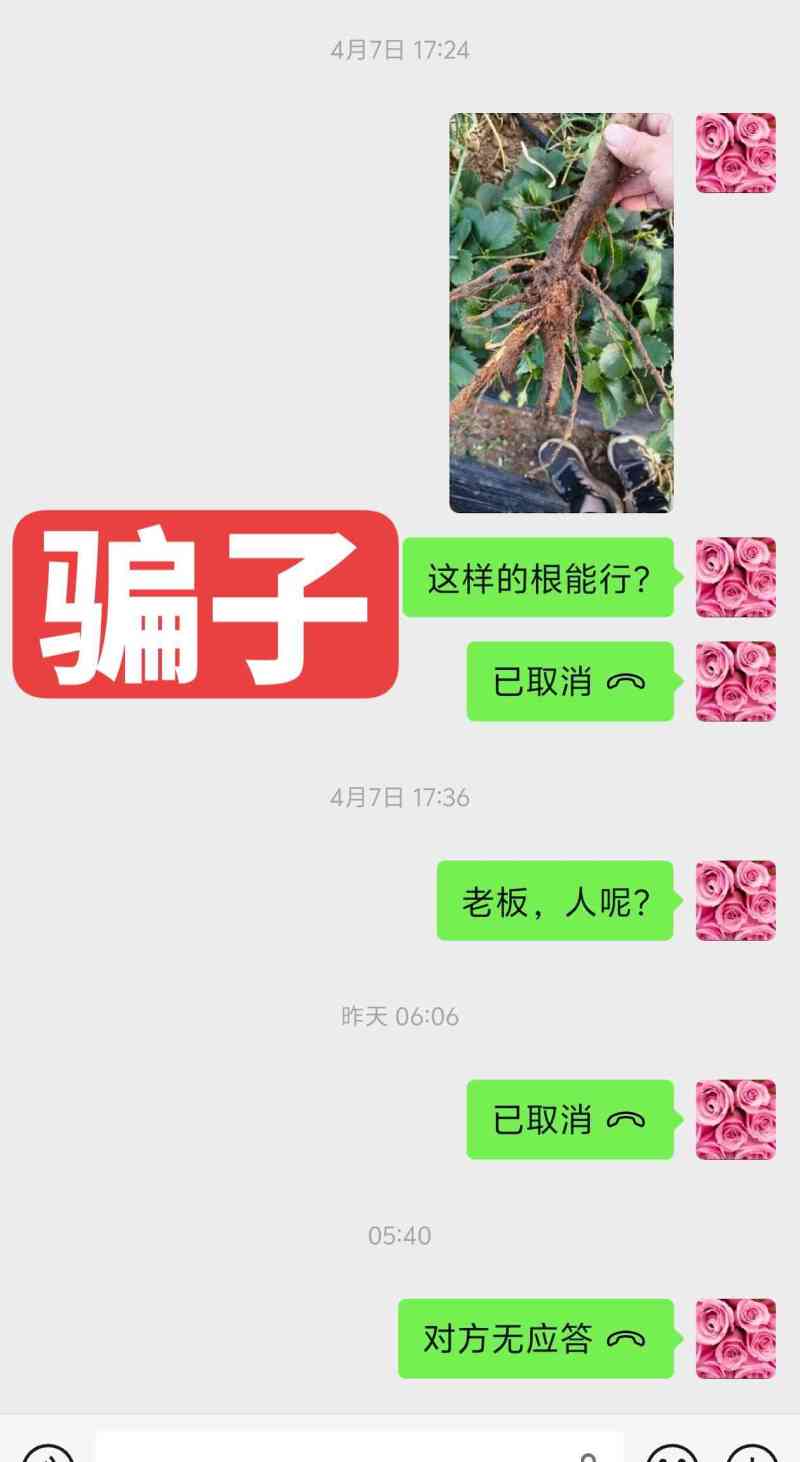Open profile via avatar beside the root photo

point(735,153)
